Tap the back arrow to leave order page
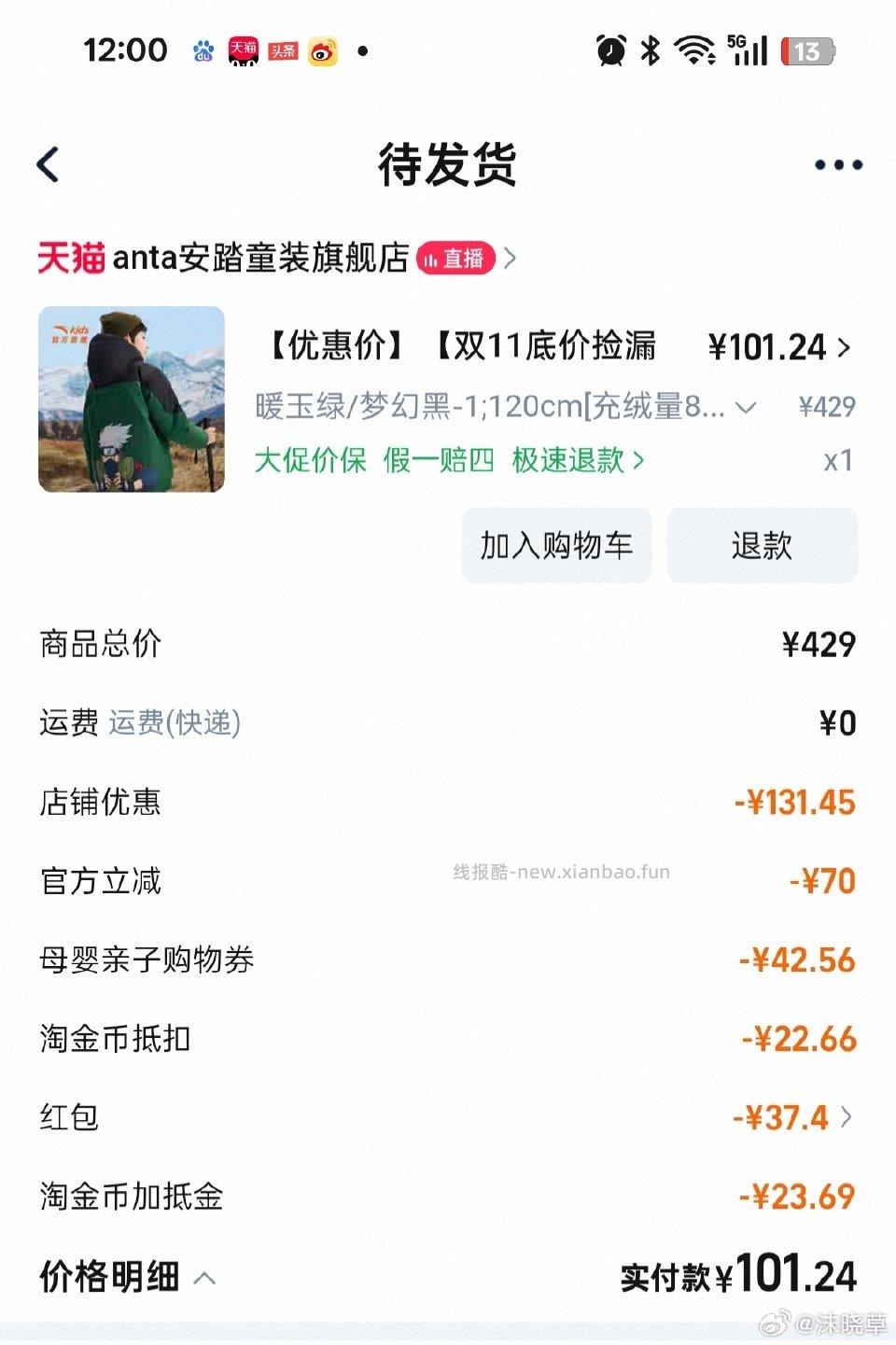896x1345 pixels. (47, 163)
